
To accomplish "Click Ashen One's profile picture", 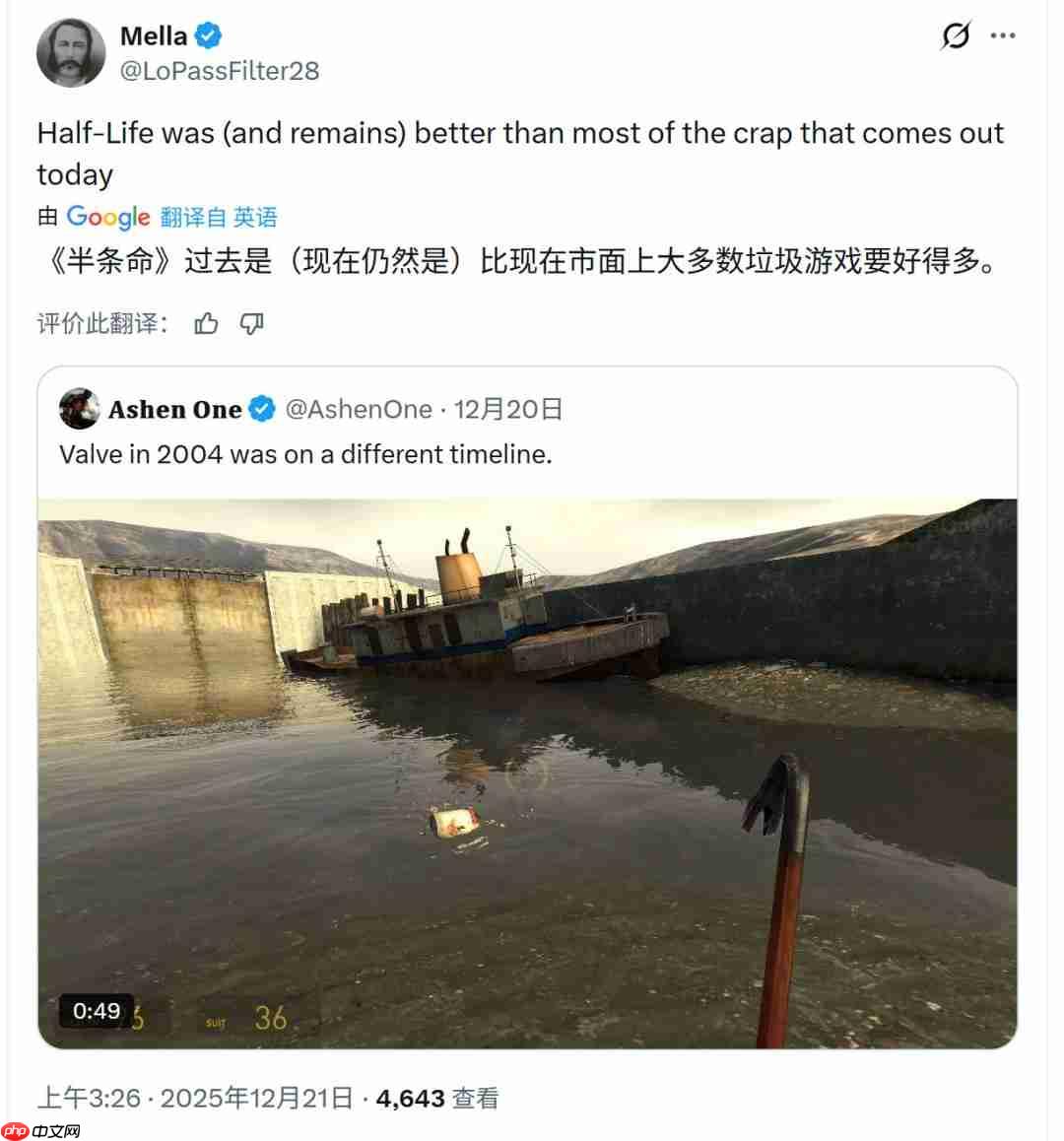I will coord(79,409).
